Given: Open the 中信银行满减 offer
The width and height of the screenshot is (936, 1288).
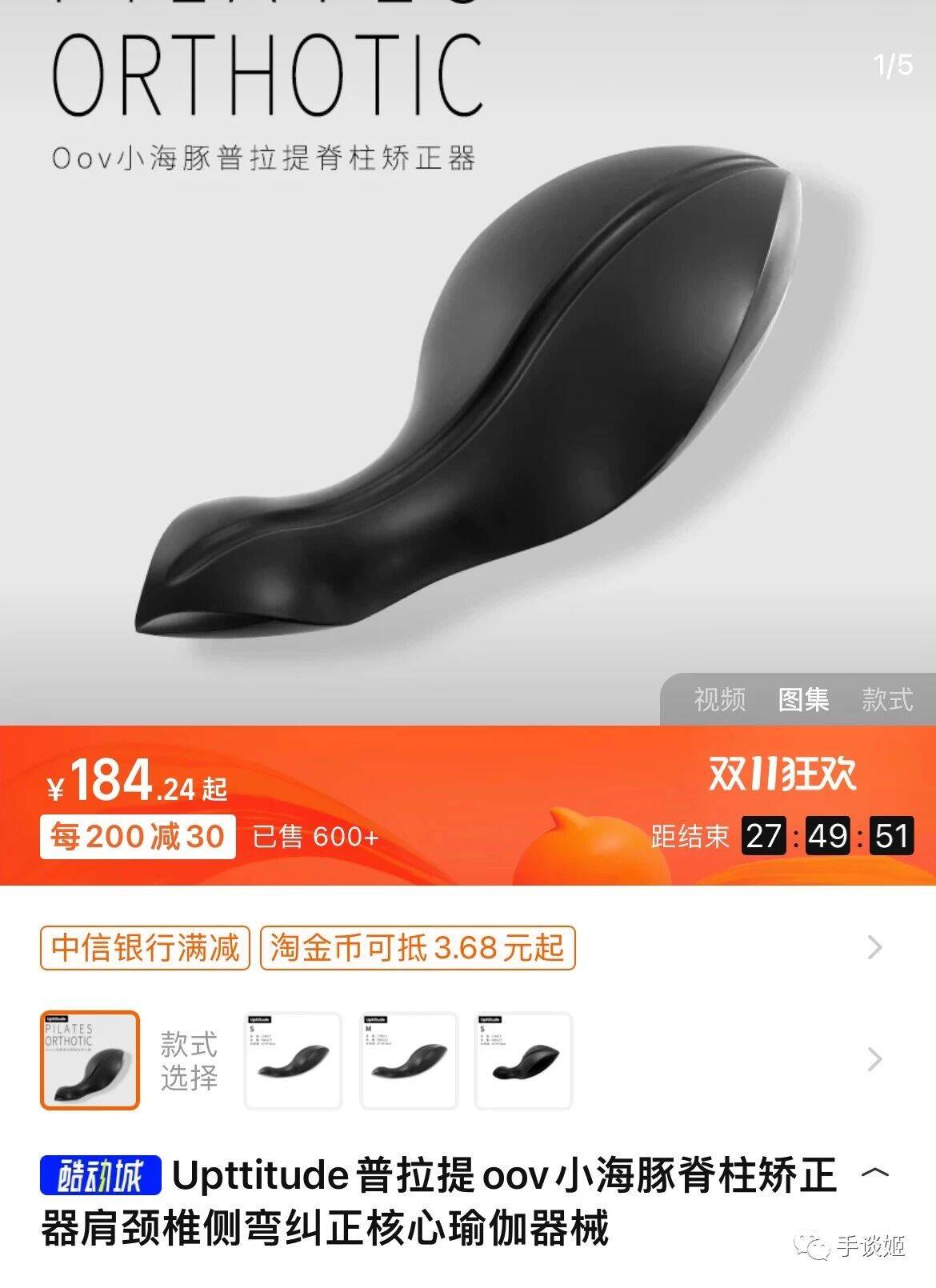Looking at the screenshot, I should pyautogui.click(x=145, y=948).
